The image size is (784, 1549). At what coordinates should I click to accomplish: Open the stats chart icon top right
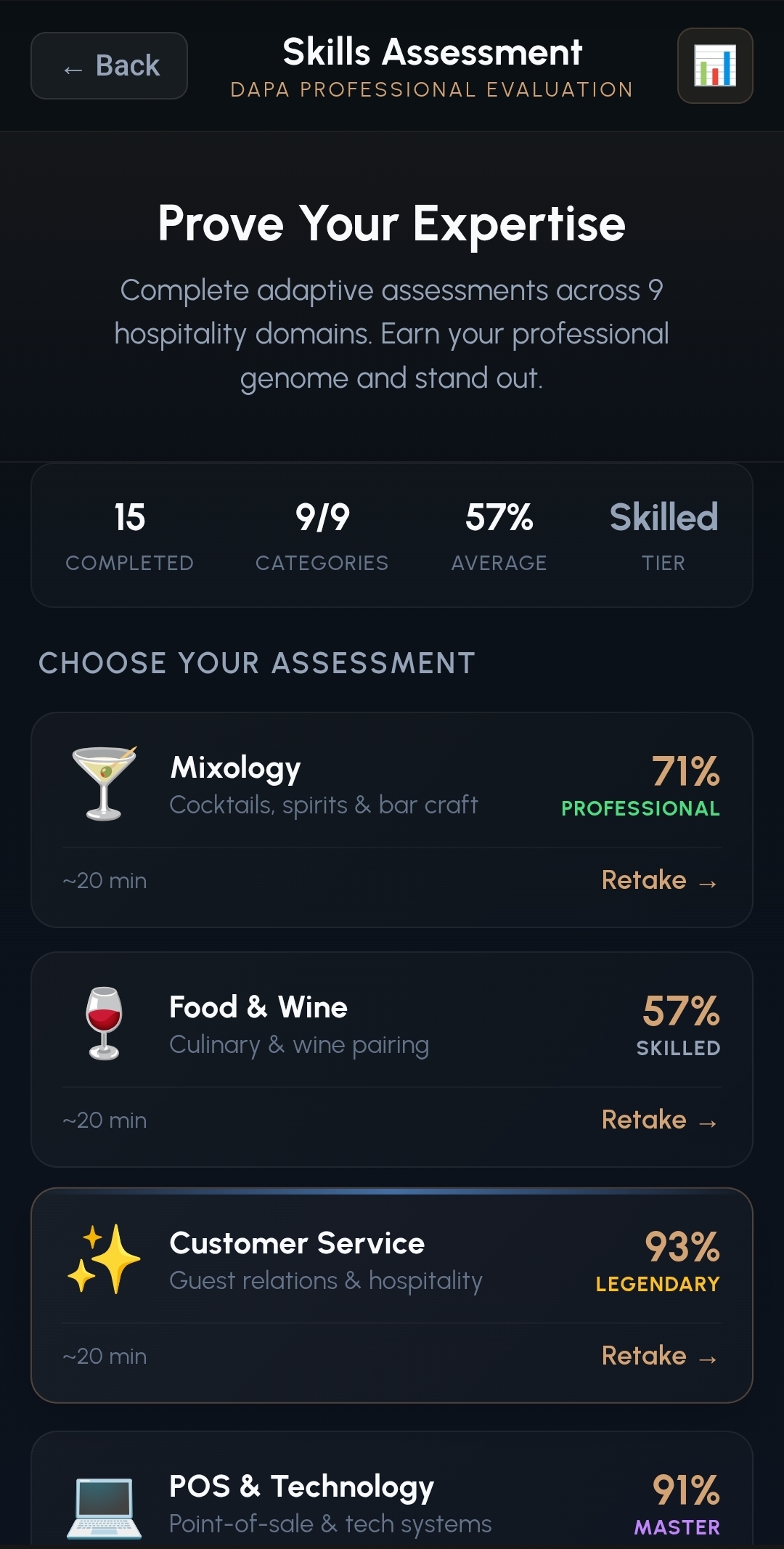point(714,65)
